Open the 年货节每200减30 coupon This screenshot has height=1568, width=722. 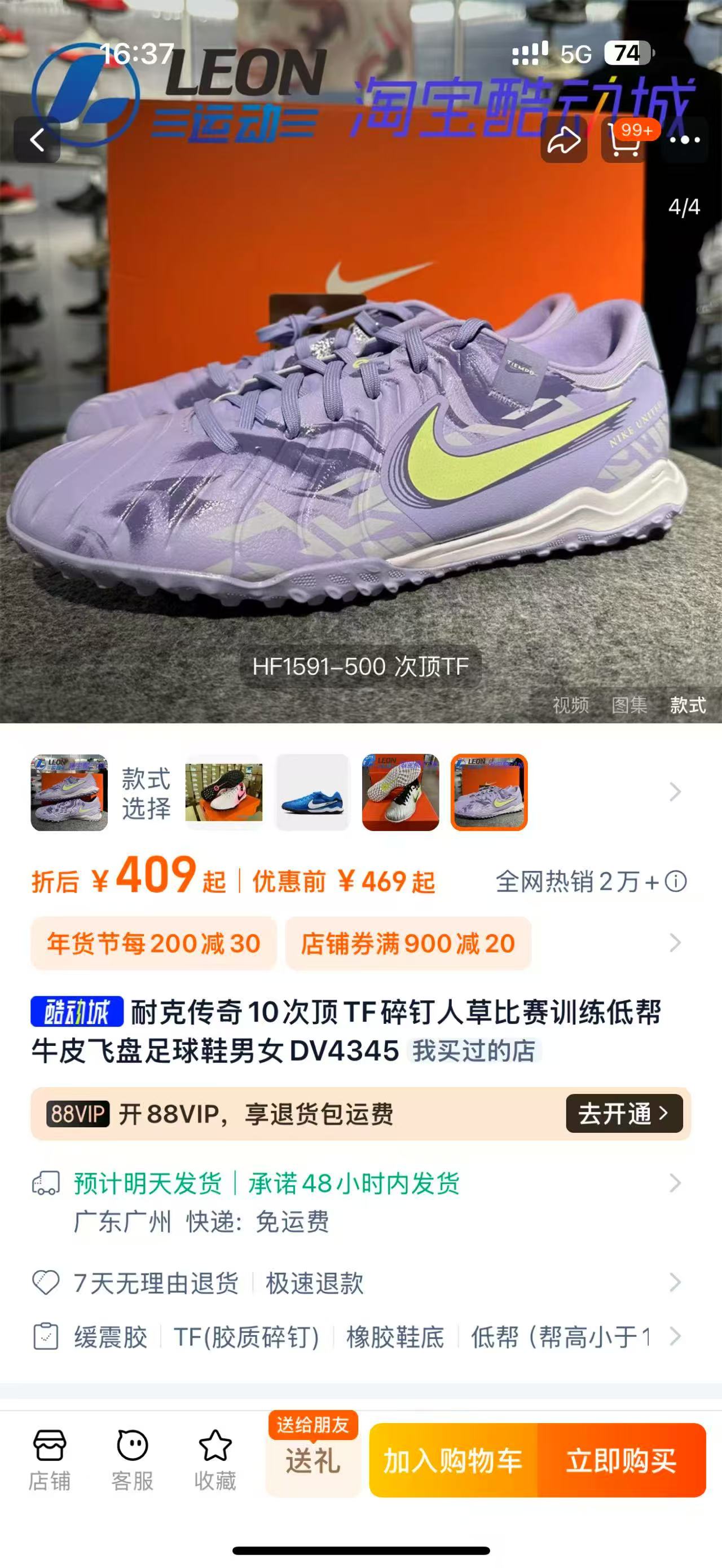153,943
